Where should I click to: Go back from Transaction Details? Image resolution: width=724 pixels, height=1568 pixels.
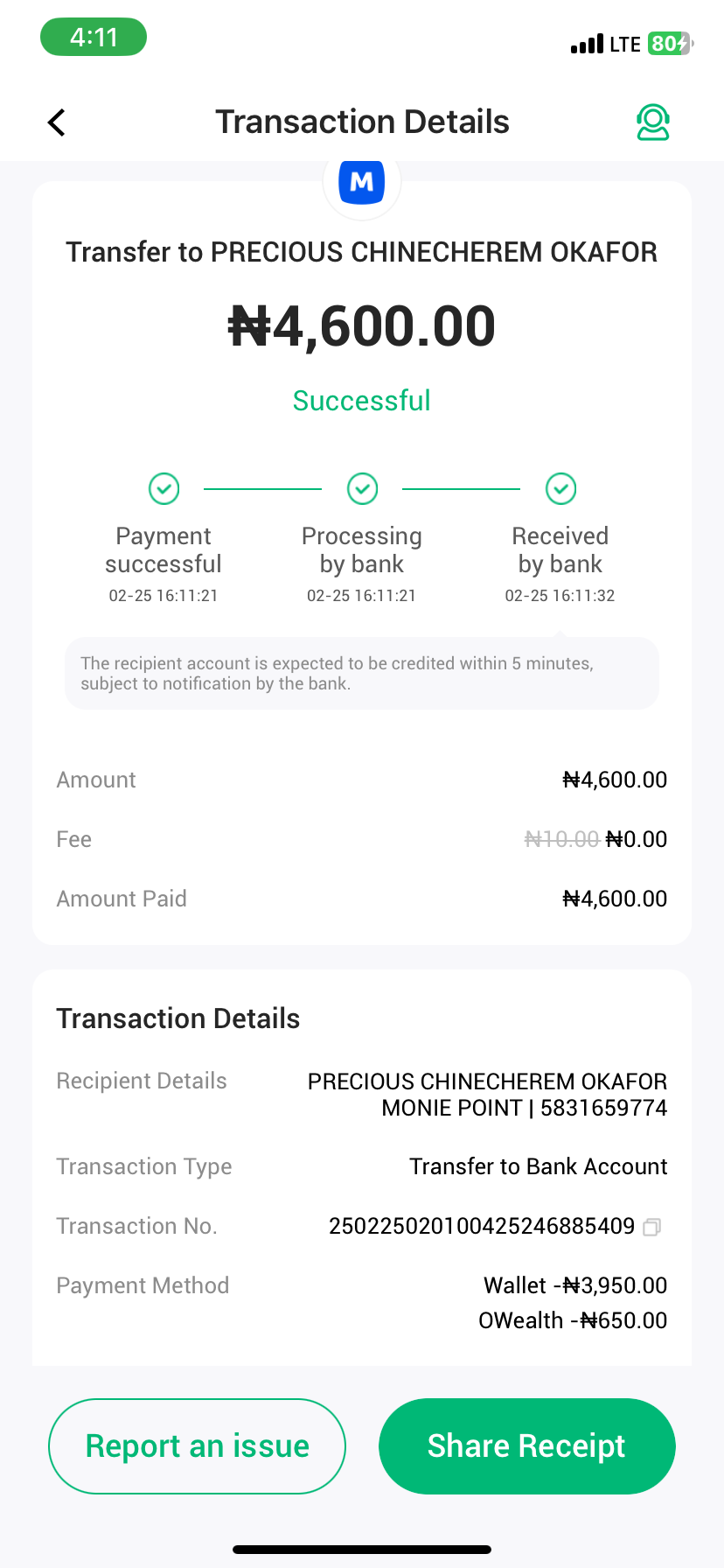tap(57, 122)
